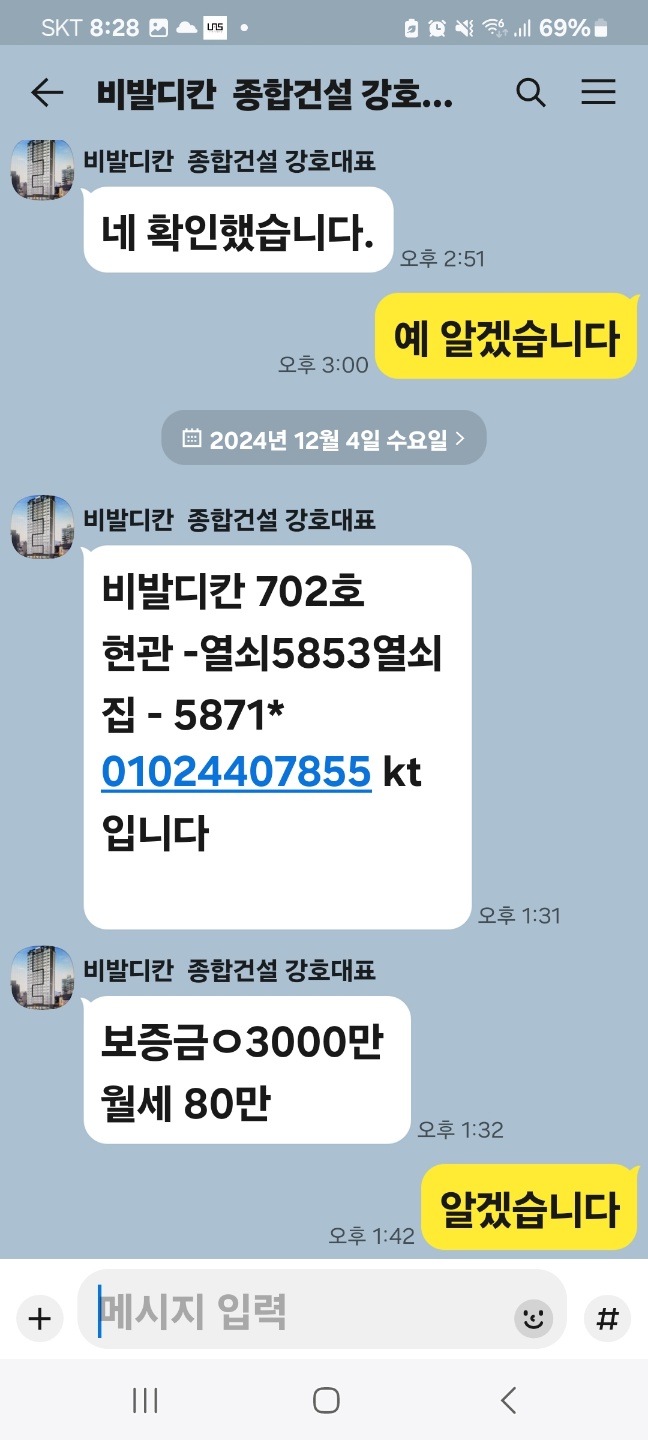Tap the phone number link 01024407855
This screenshot has width=648, height=1440.
pos(237,772)
